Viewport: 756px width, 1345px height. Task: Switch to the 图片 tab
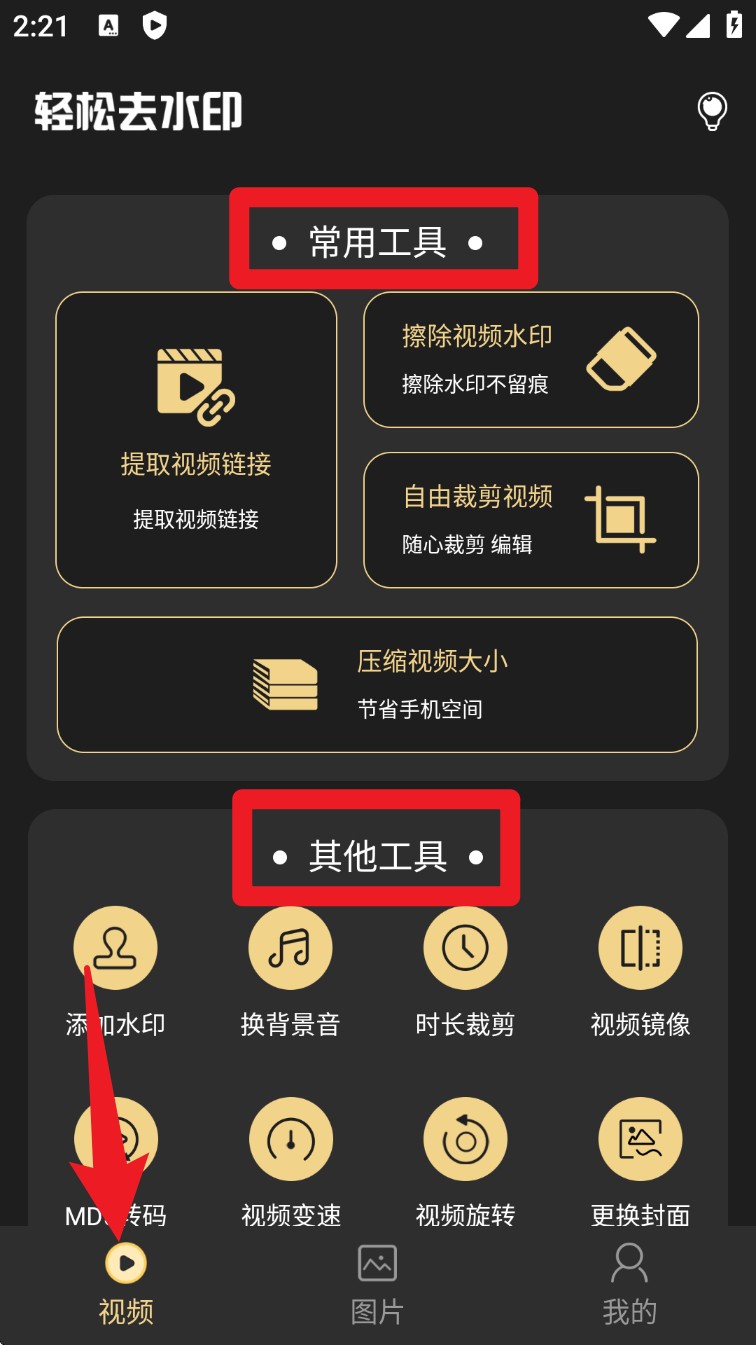pos(377,1285)
